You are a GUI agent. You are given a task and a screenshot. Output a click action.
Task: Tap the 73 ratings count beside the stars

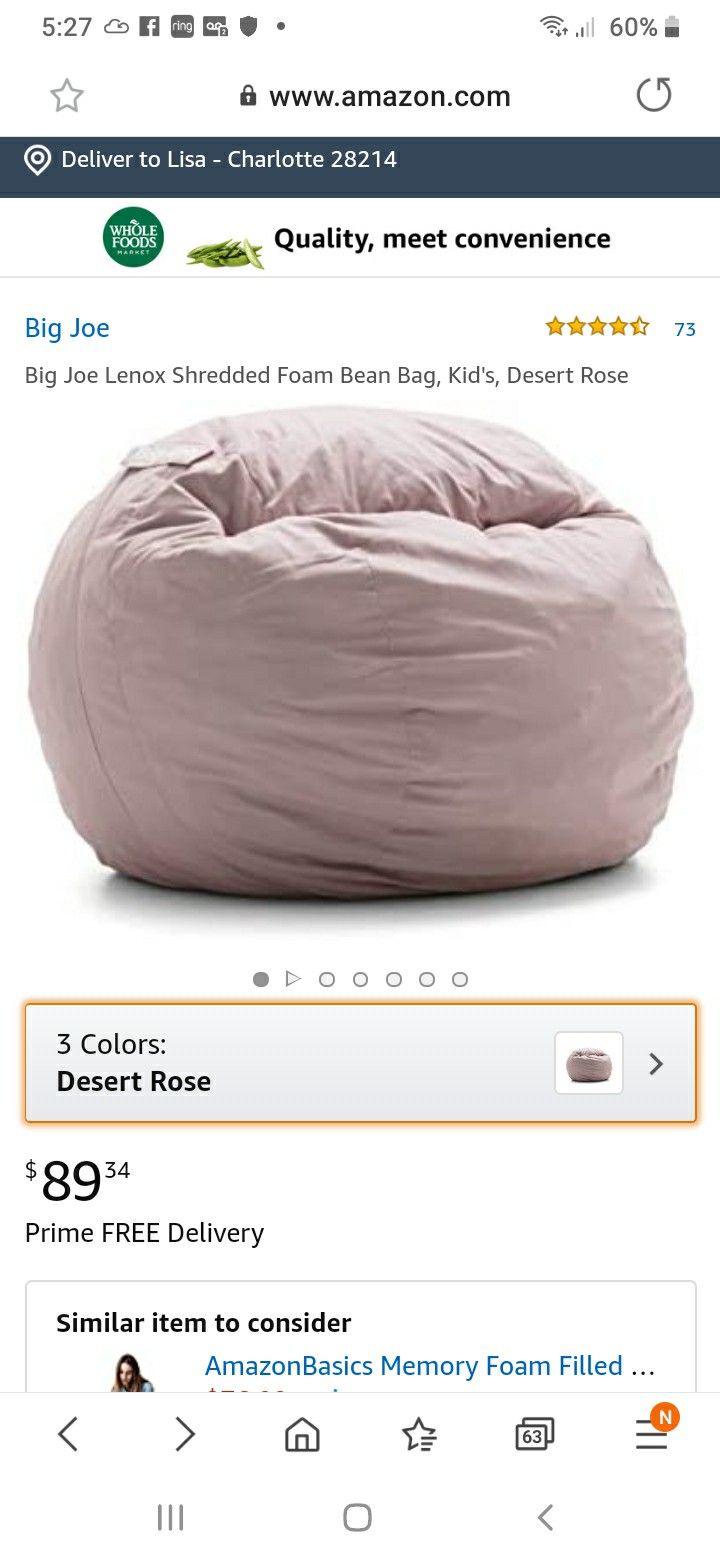click(686, 329)
